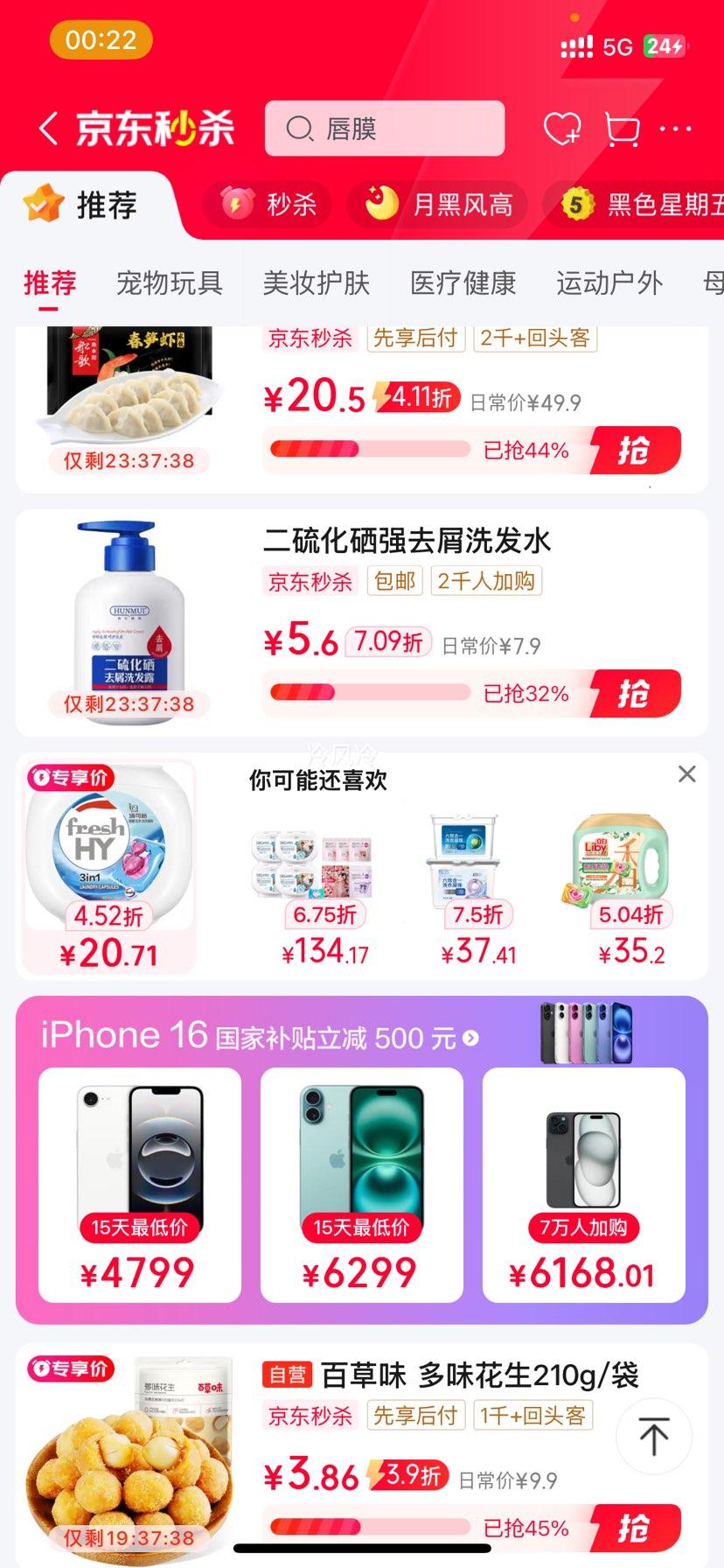
Task: Open the favorites heart icon
Action: click(563, 129)
